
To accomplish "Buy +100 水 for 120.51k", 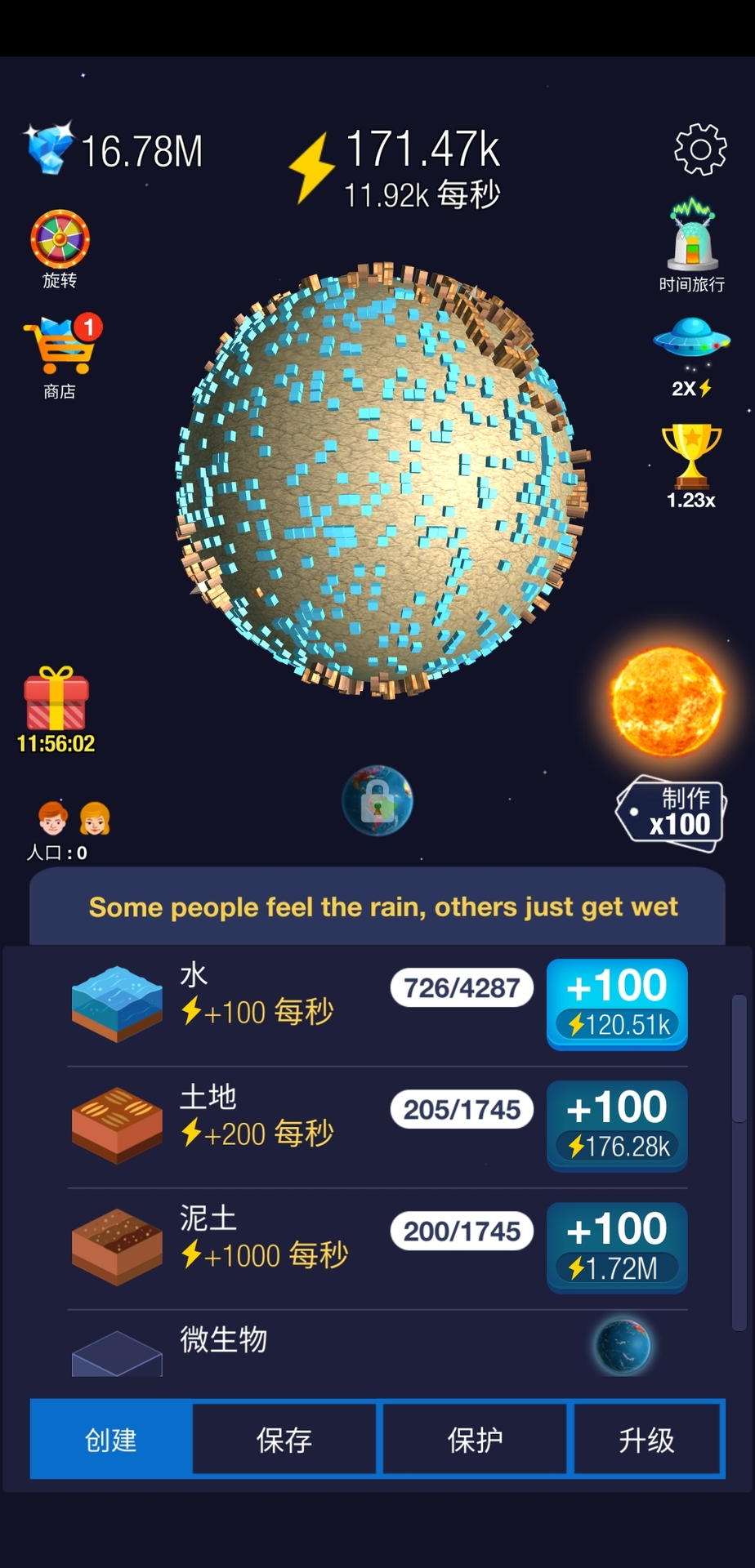I will coord(616,1004).
